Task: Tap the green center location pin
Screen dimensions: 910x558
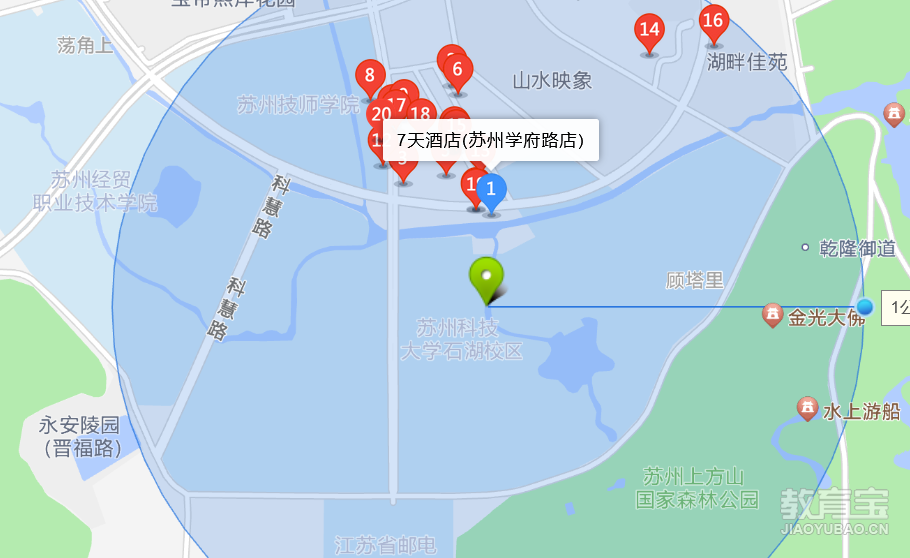Action: 487,276
